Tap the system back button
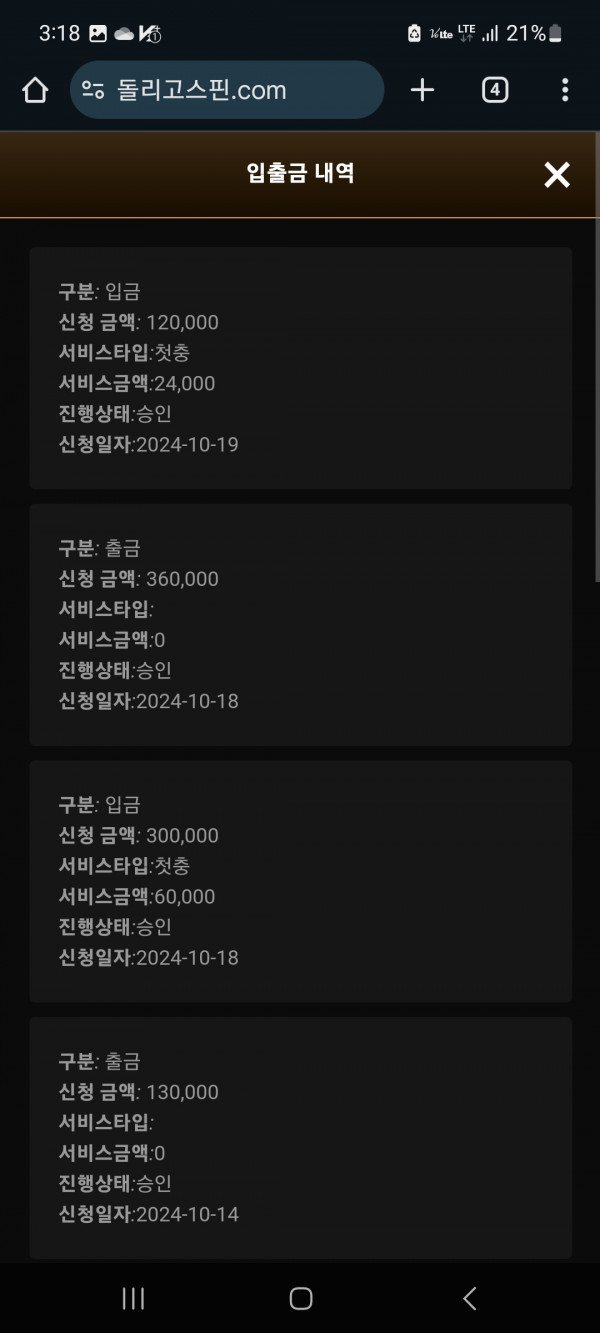 point(469,1298)
